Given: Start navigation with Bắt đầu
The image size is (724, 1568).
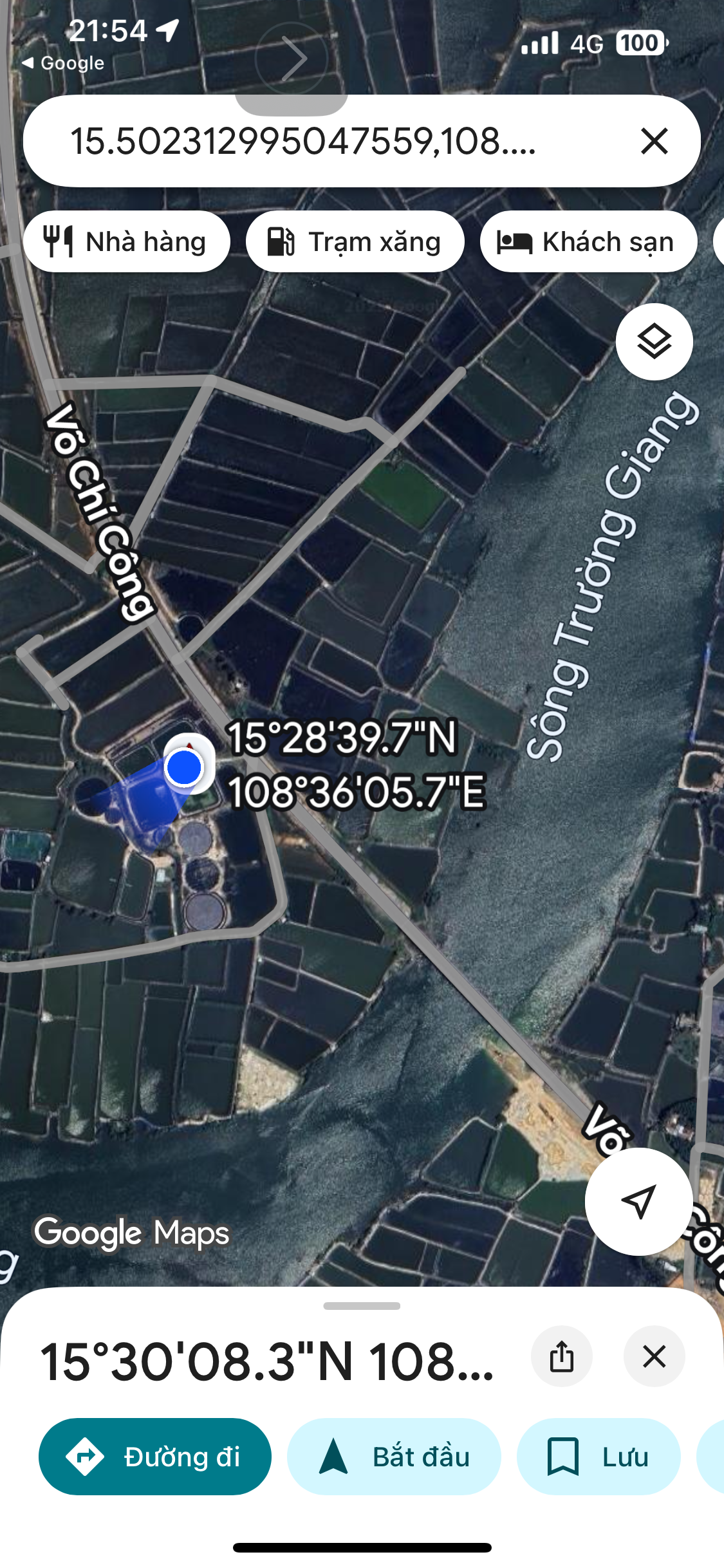Looking at the screenshot, I should coord(394,1457).
